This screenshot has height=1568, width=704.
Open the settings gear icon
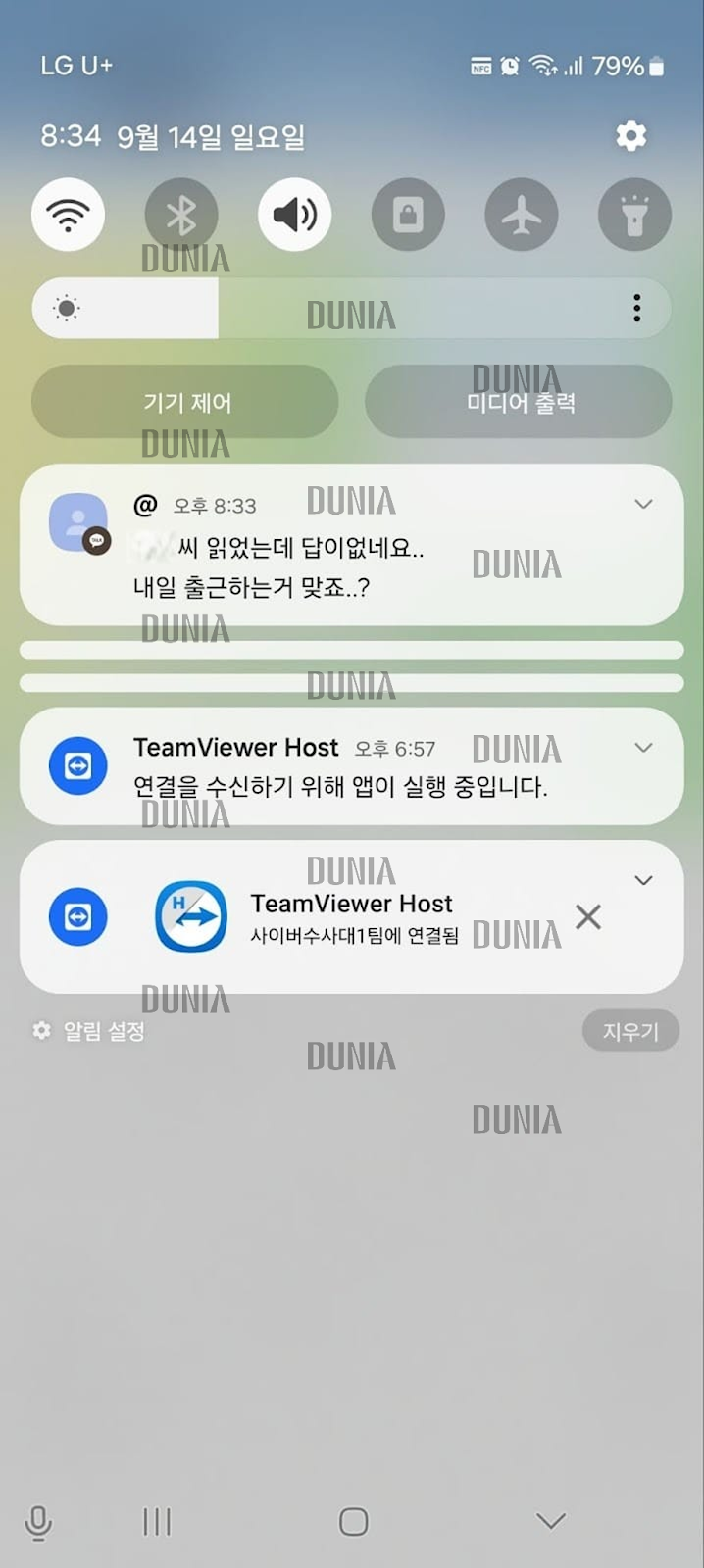pos(630,136)
